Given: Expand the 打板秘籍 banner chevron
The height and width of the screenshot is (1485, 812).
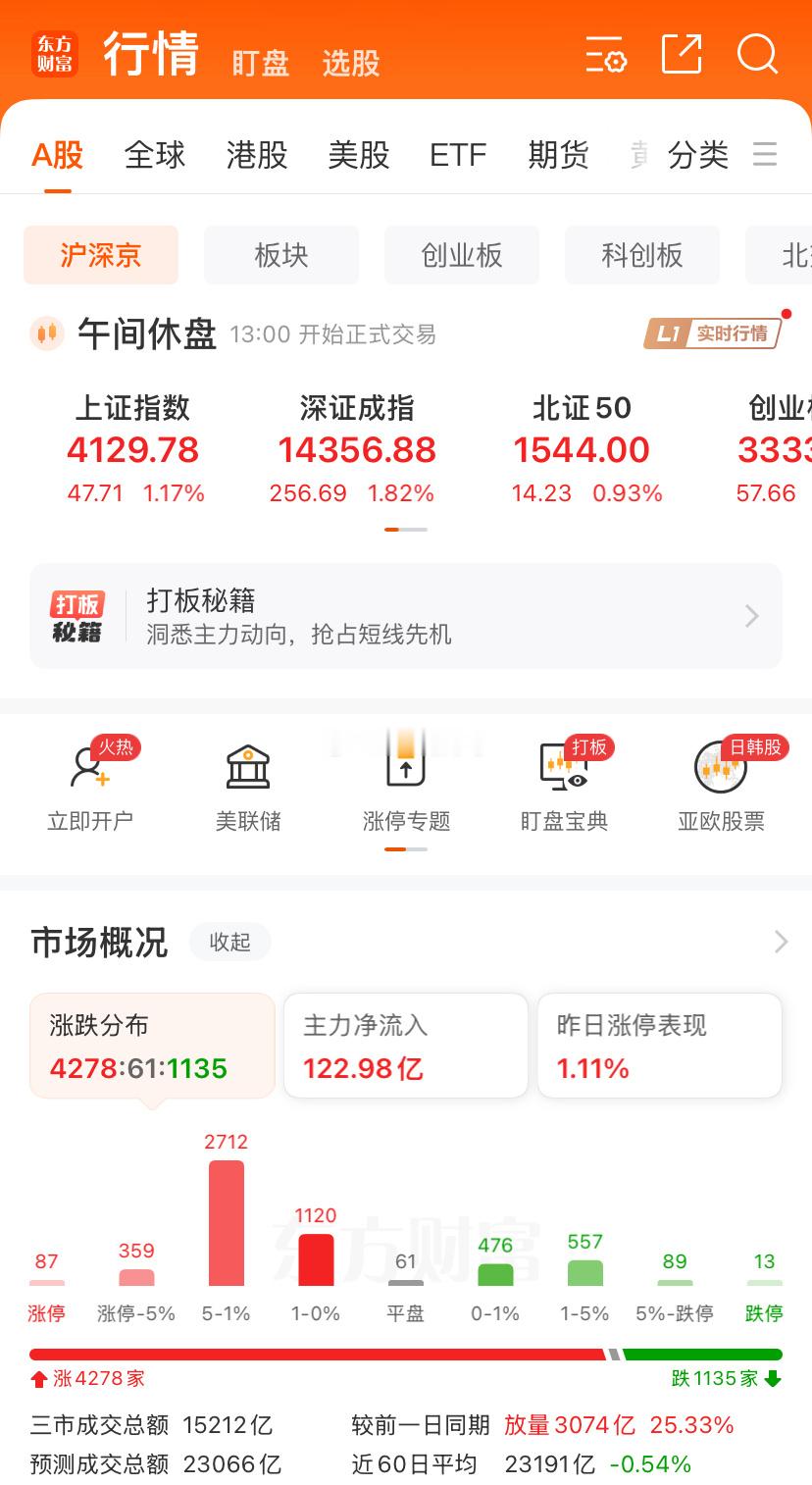Looking at the screenshot, I should pyautogui.click(x=750, y=616).
